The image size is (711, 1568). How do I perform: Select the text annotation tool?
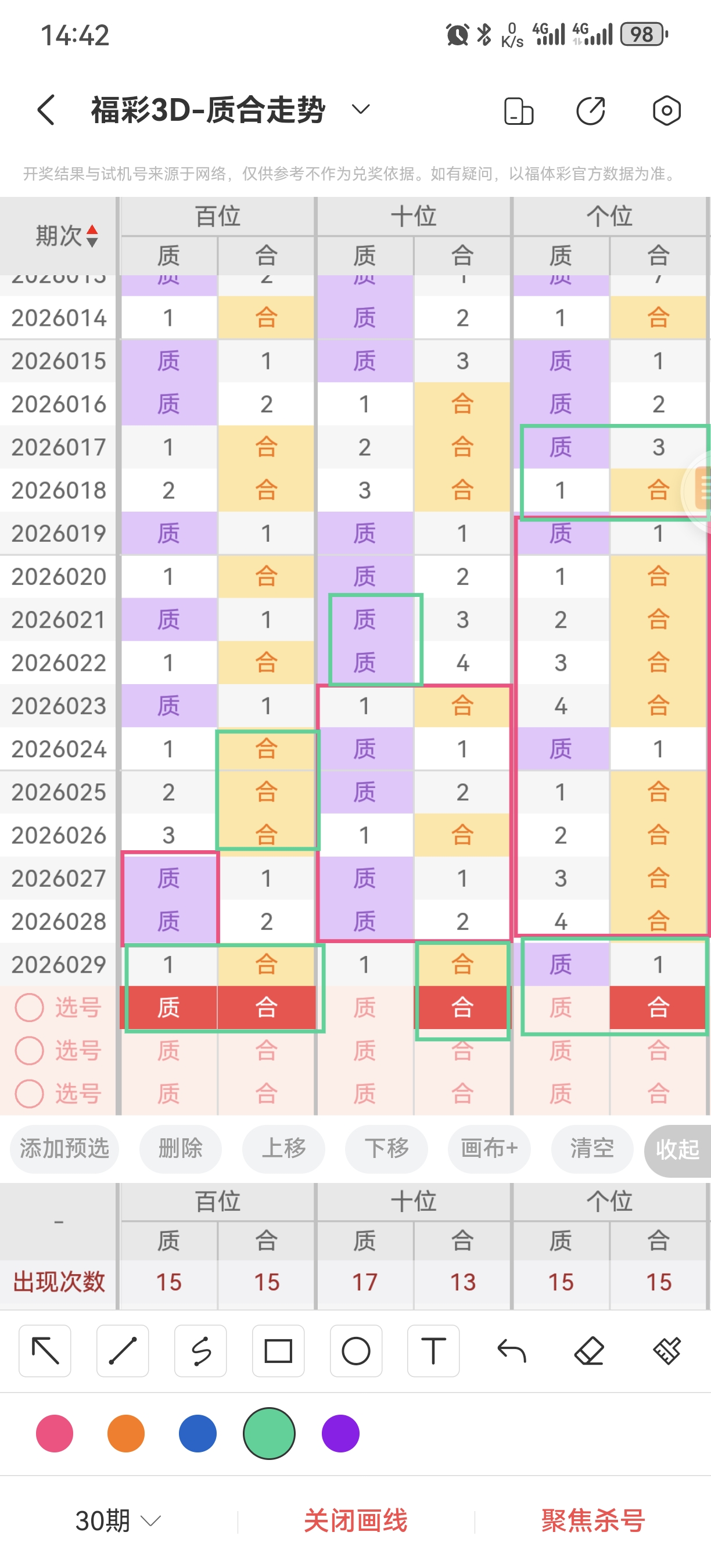(433, 1351)
